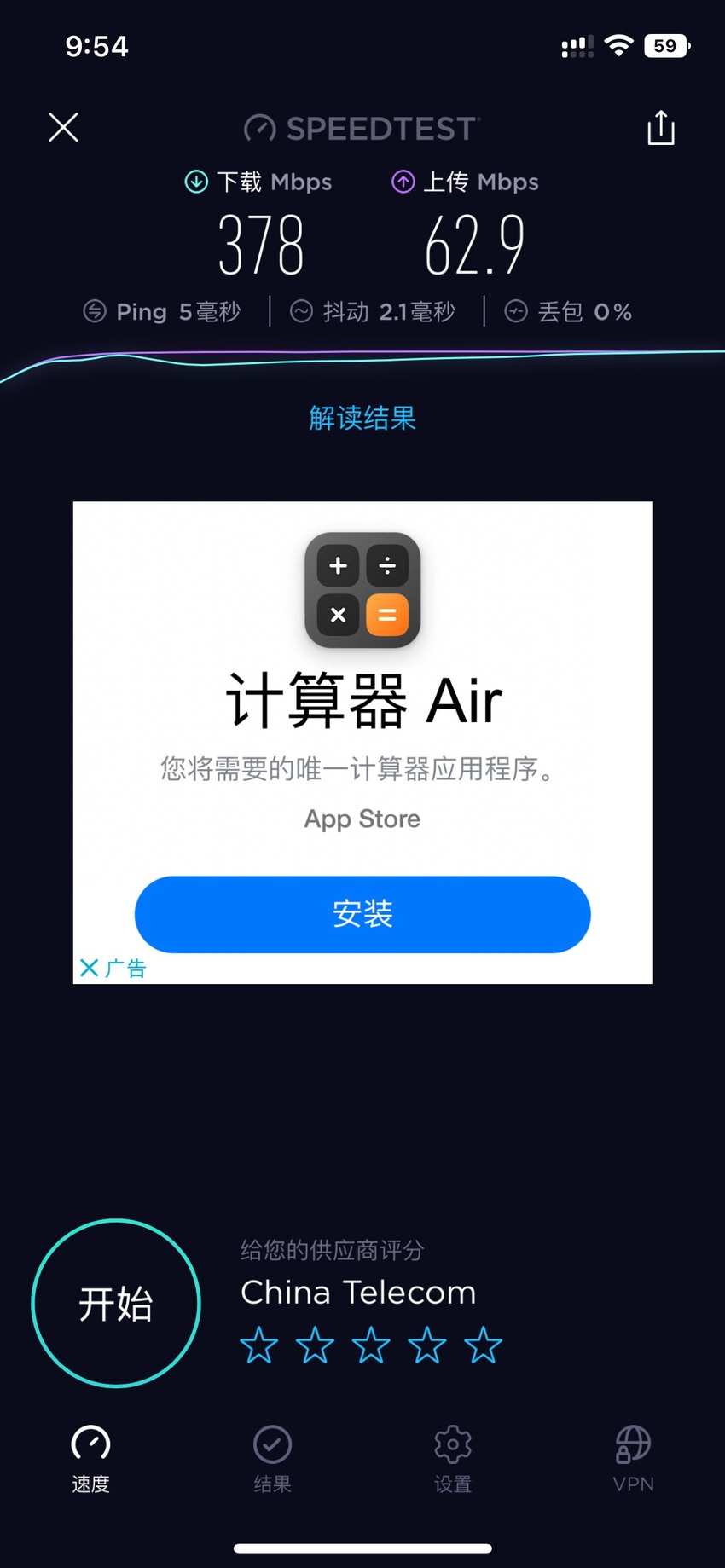725x1568 pixels.
Task: Switch to the 速度 tab
Action: click(x=91, y=1459)
